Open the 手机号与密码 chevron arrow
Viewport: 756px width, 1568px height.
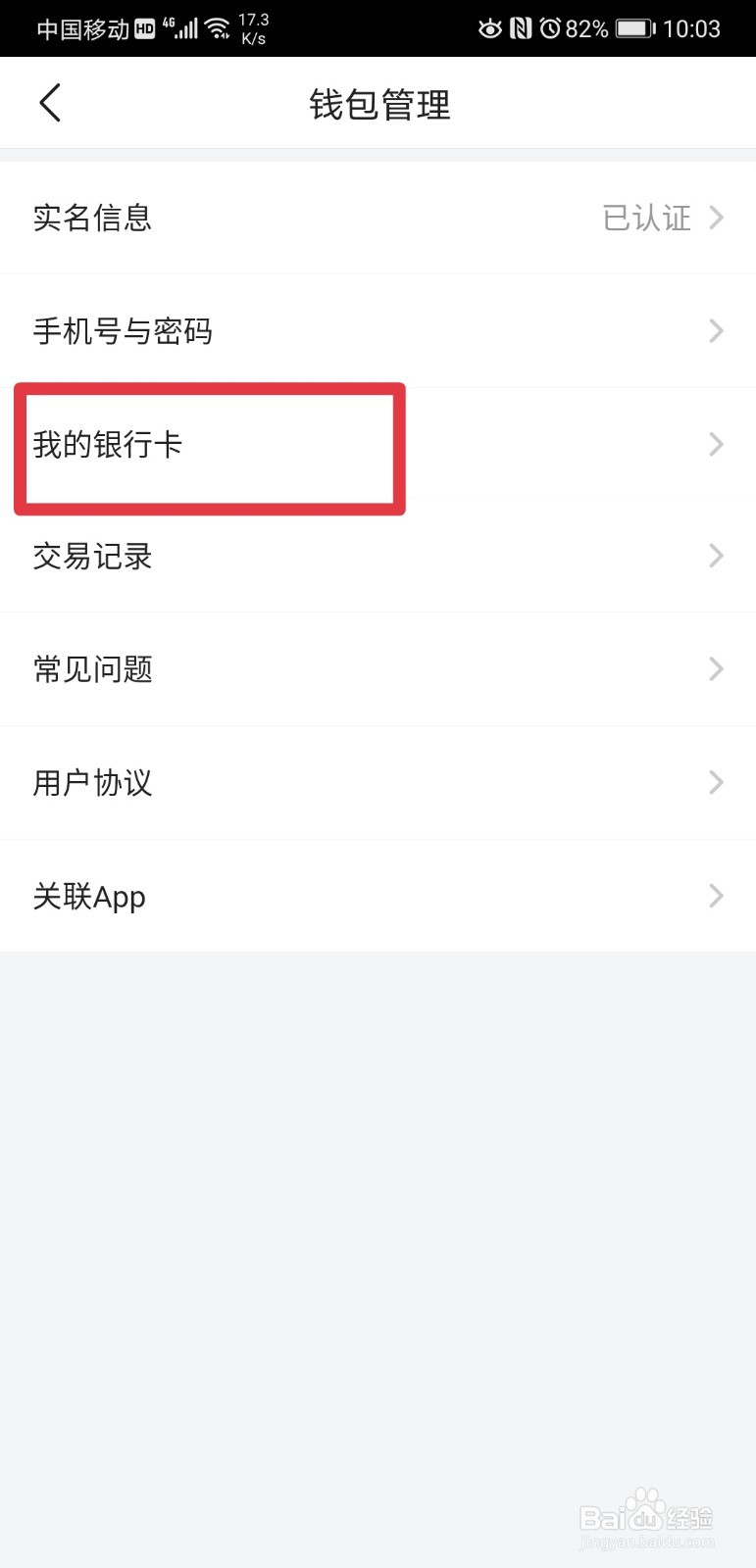pyautogui.click(x=717, y=331)
